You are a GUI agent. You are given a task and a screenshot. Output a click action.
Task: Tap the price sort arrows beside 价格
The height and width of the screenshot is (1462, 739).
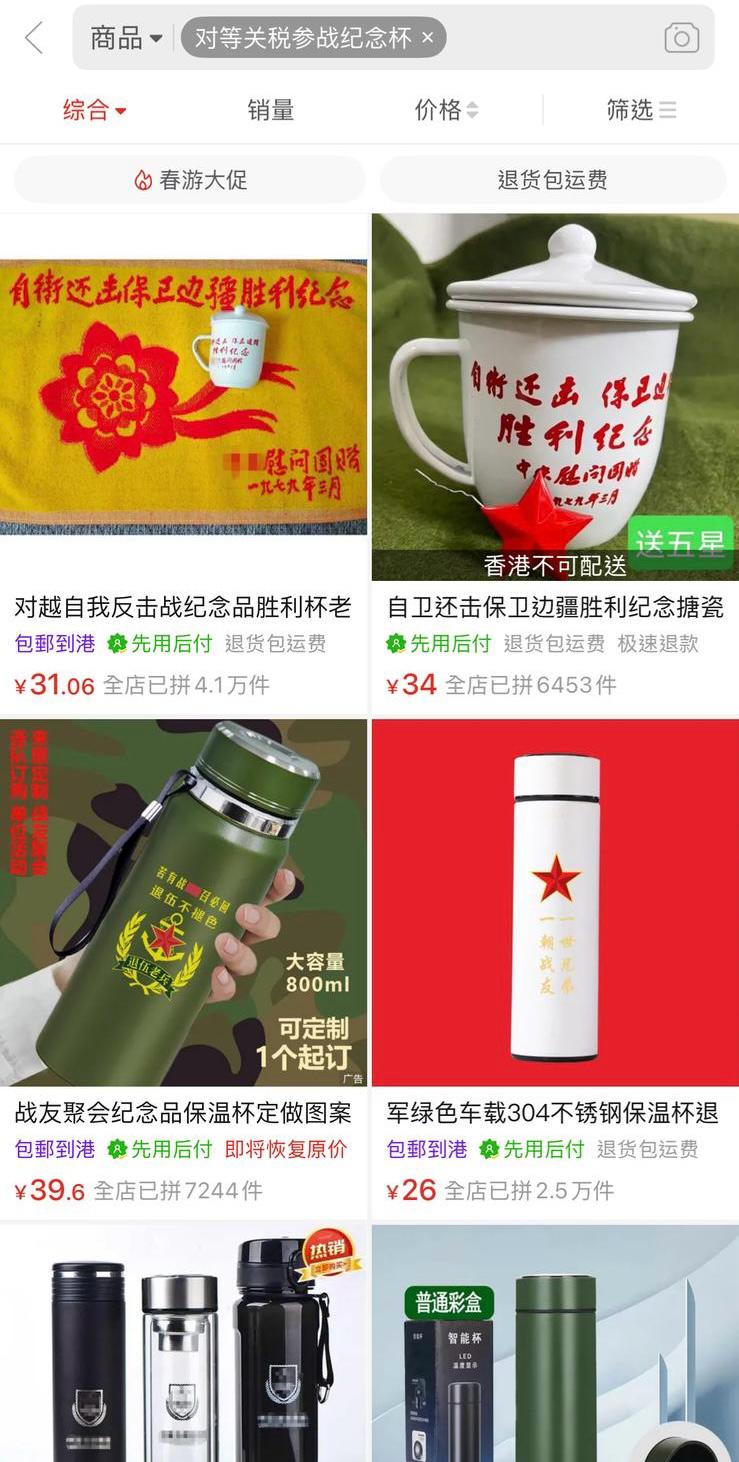coord(474,111)
